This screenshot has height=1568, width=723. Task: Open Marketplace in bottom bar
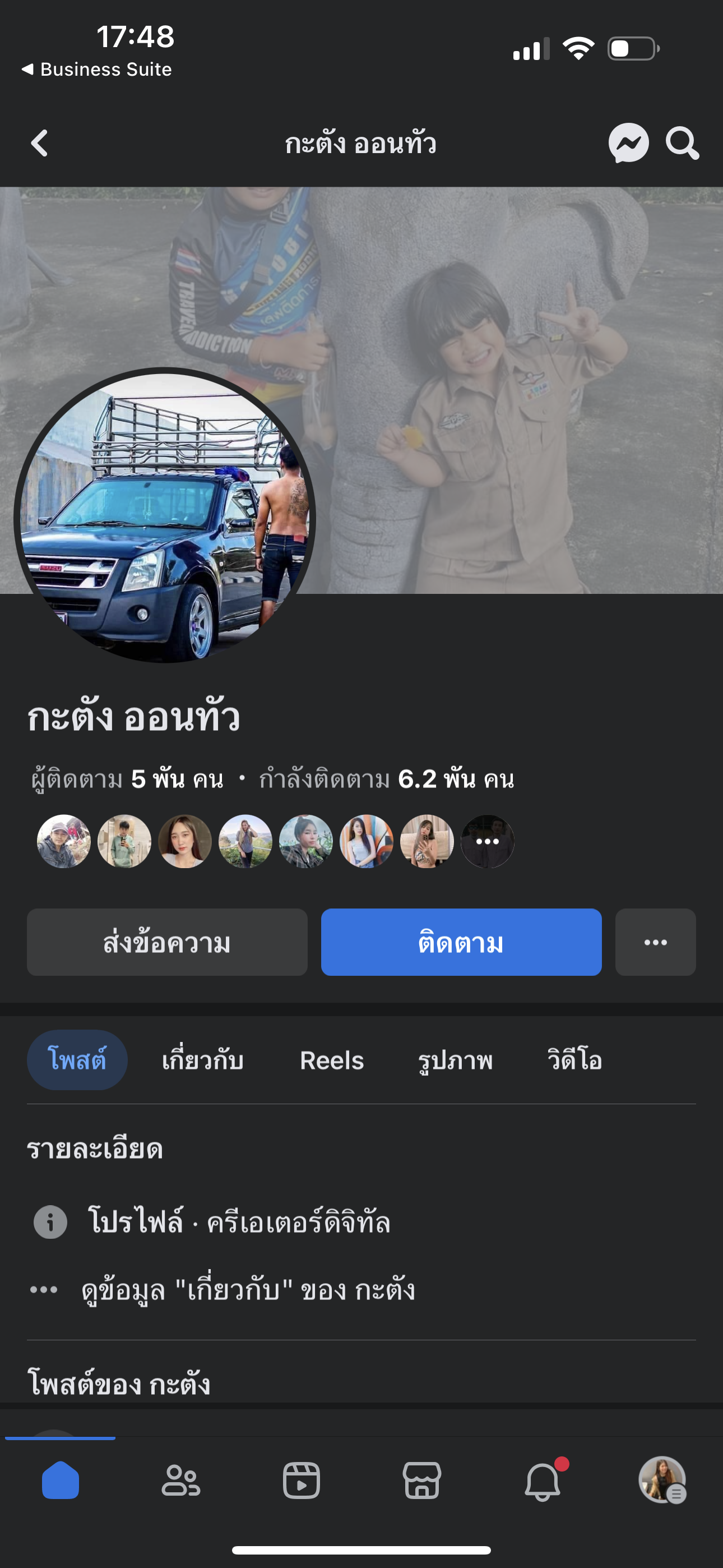(x=421, y=1481)
